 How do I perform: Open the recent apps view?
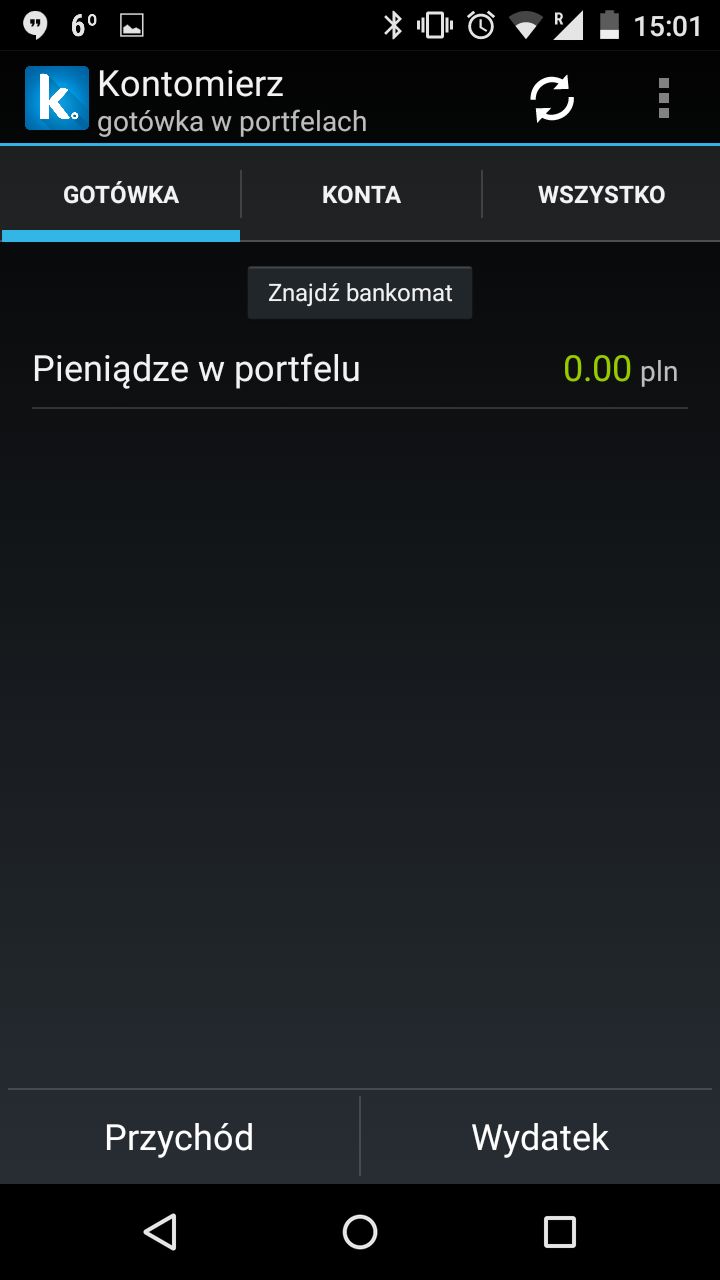560,1232
